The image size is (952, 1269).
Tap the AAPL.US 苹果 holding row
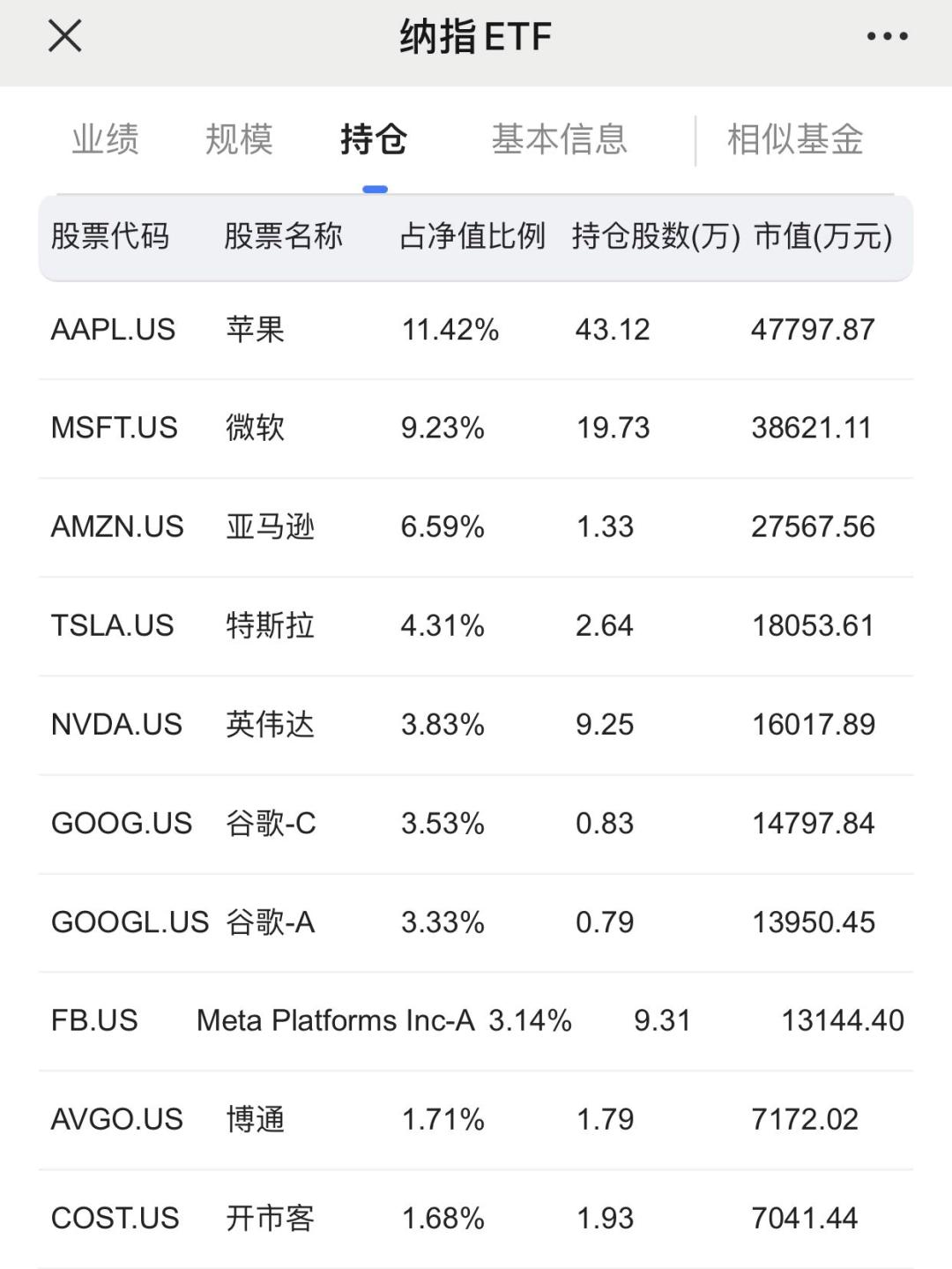[476, 329]
